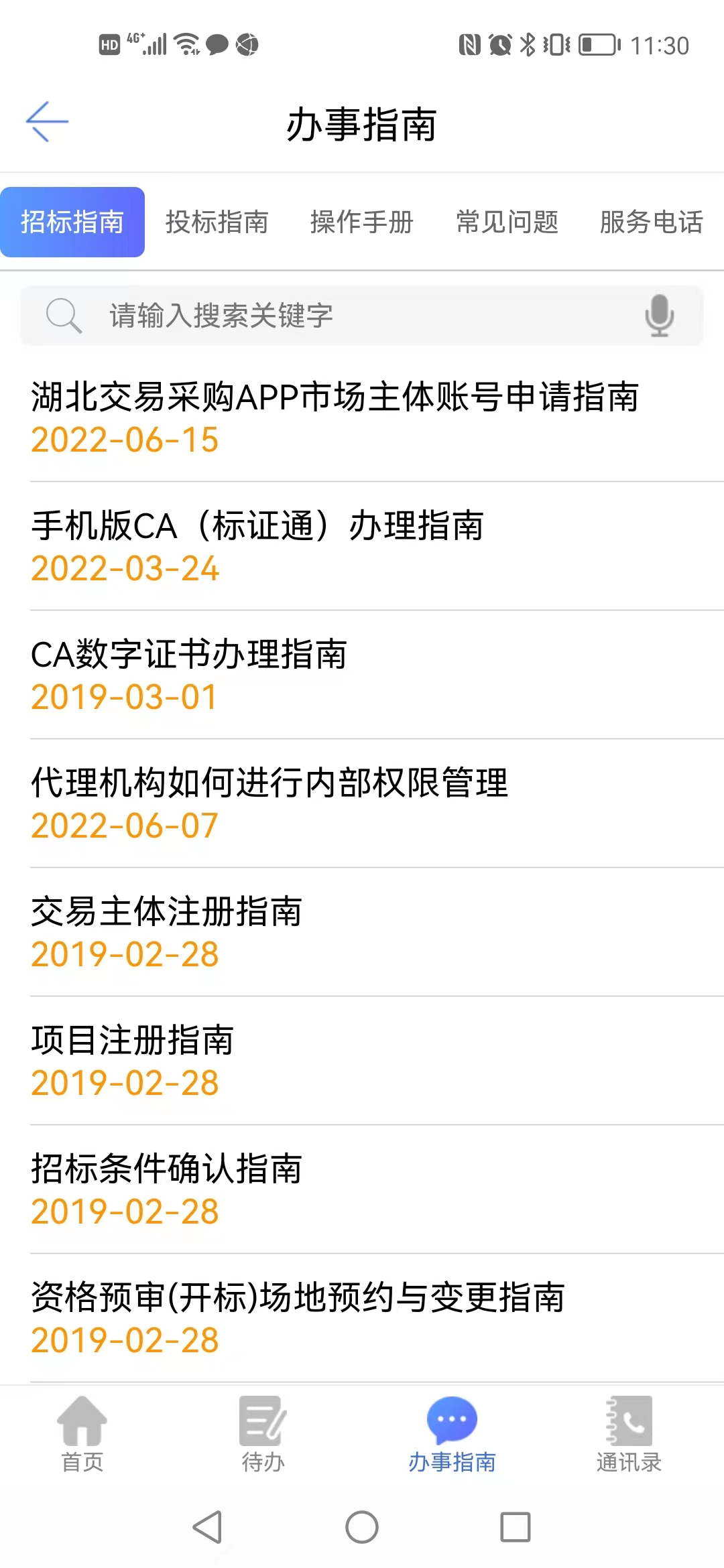724x1568 pixels.
Task: Open the 常见问题 tab
Action: pos(507,222)
